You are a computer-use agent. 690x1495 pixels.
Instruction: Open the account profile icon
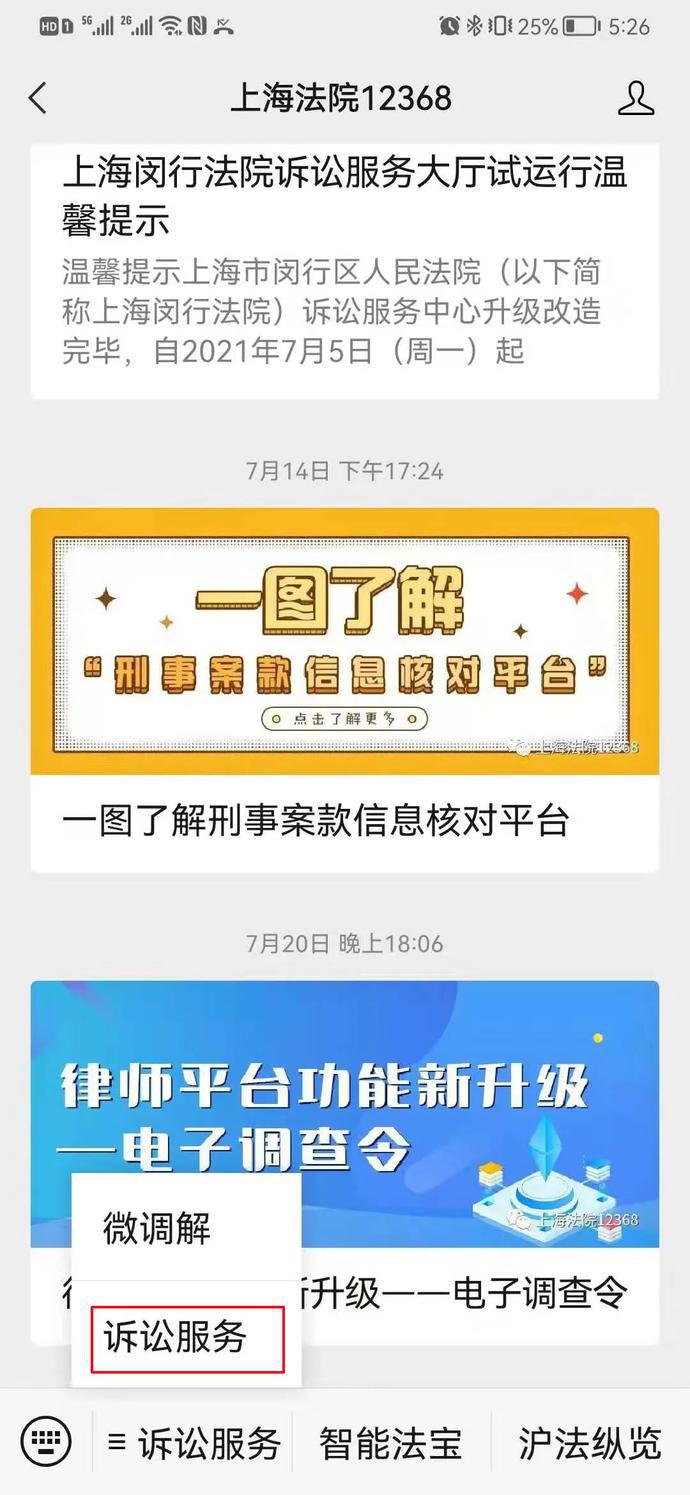635,98
